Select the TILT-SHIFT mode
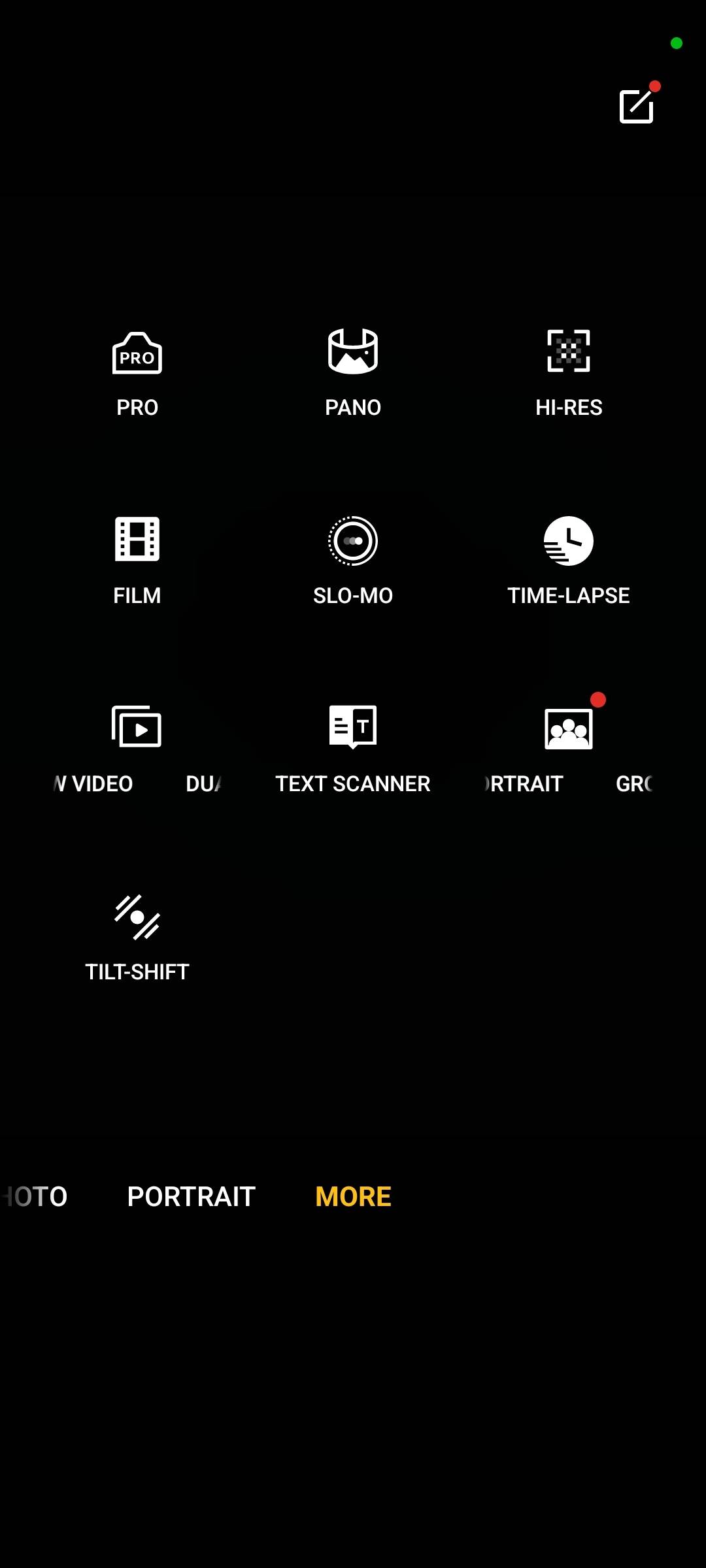 [x=137, y=934]
